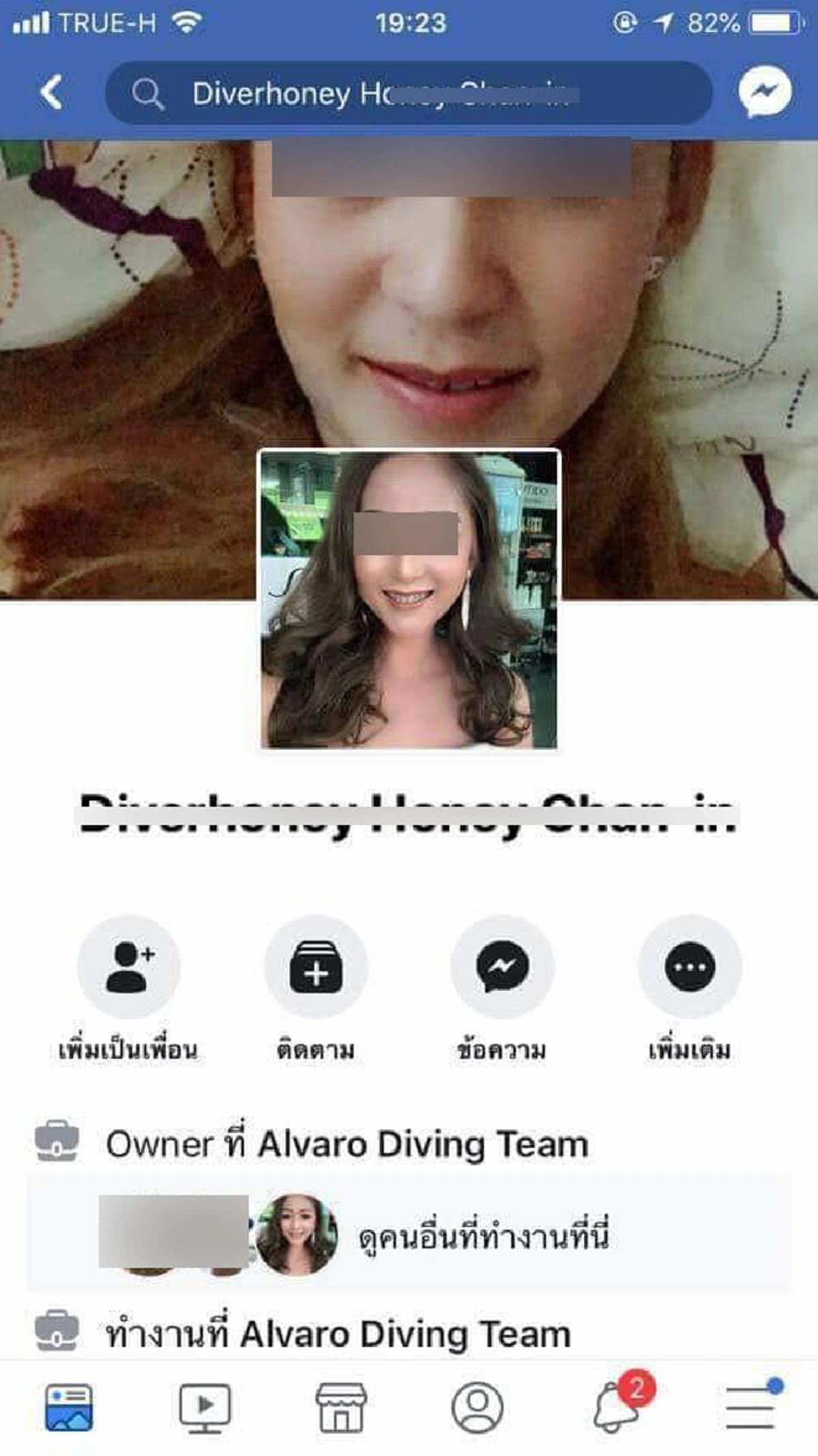Open the Marketplace tab
Screen dimensions: 818x1456
[341, 1406]
